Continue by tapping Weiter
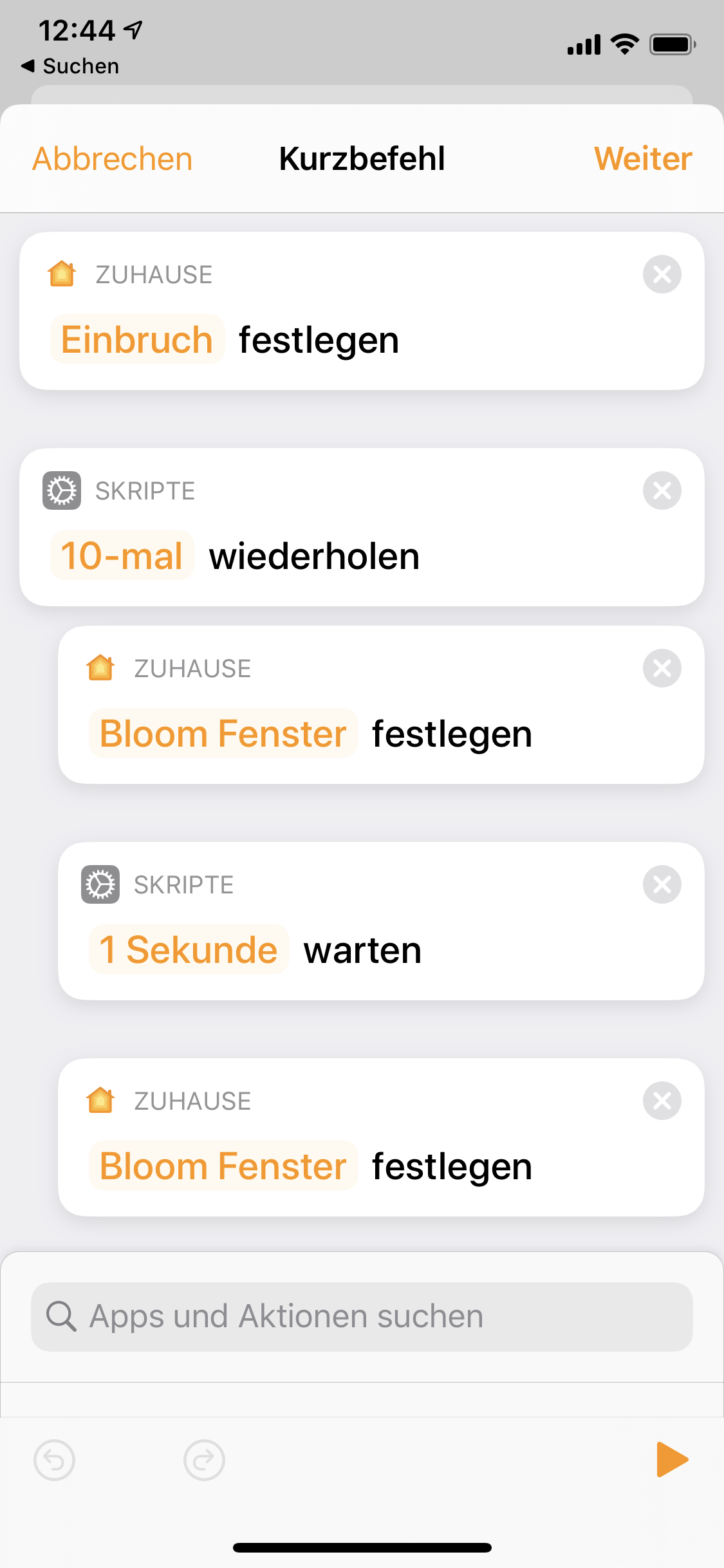724x1568 pixels. tap(642, 159)
